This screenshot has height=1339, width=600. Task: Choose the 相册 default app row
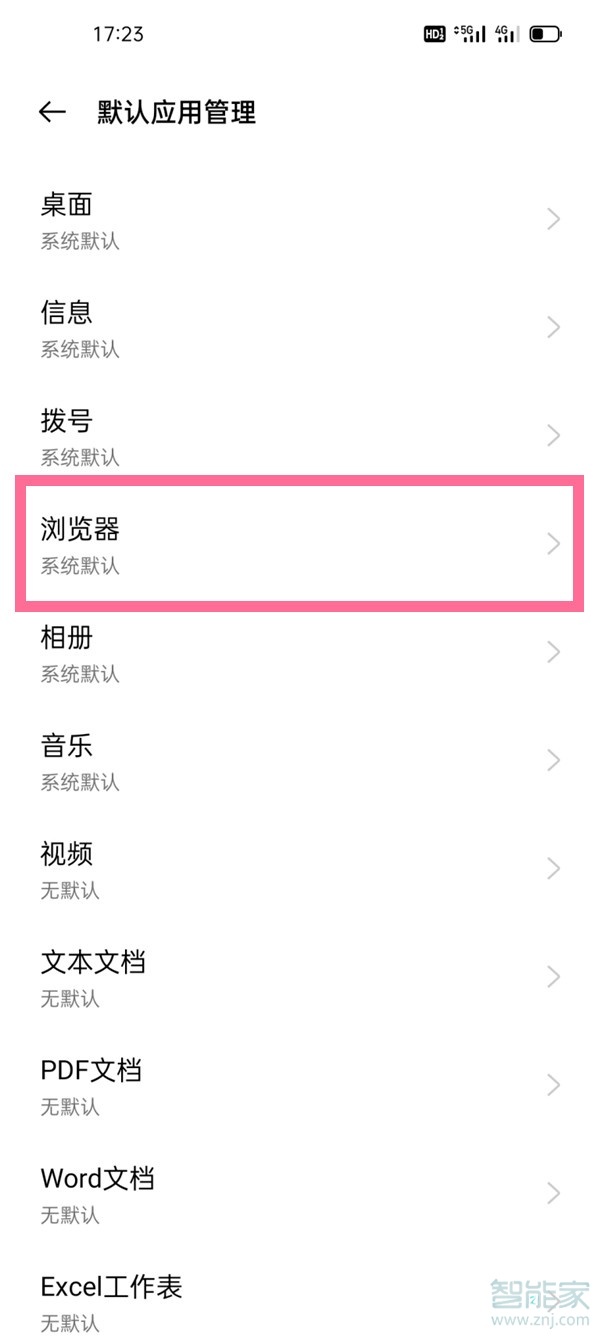pyautogui.click(x=300, y=652)
